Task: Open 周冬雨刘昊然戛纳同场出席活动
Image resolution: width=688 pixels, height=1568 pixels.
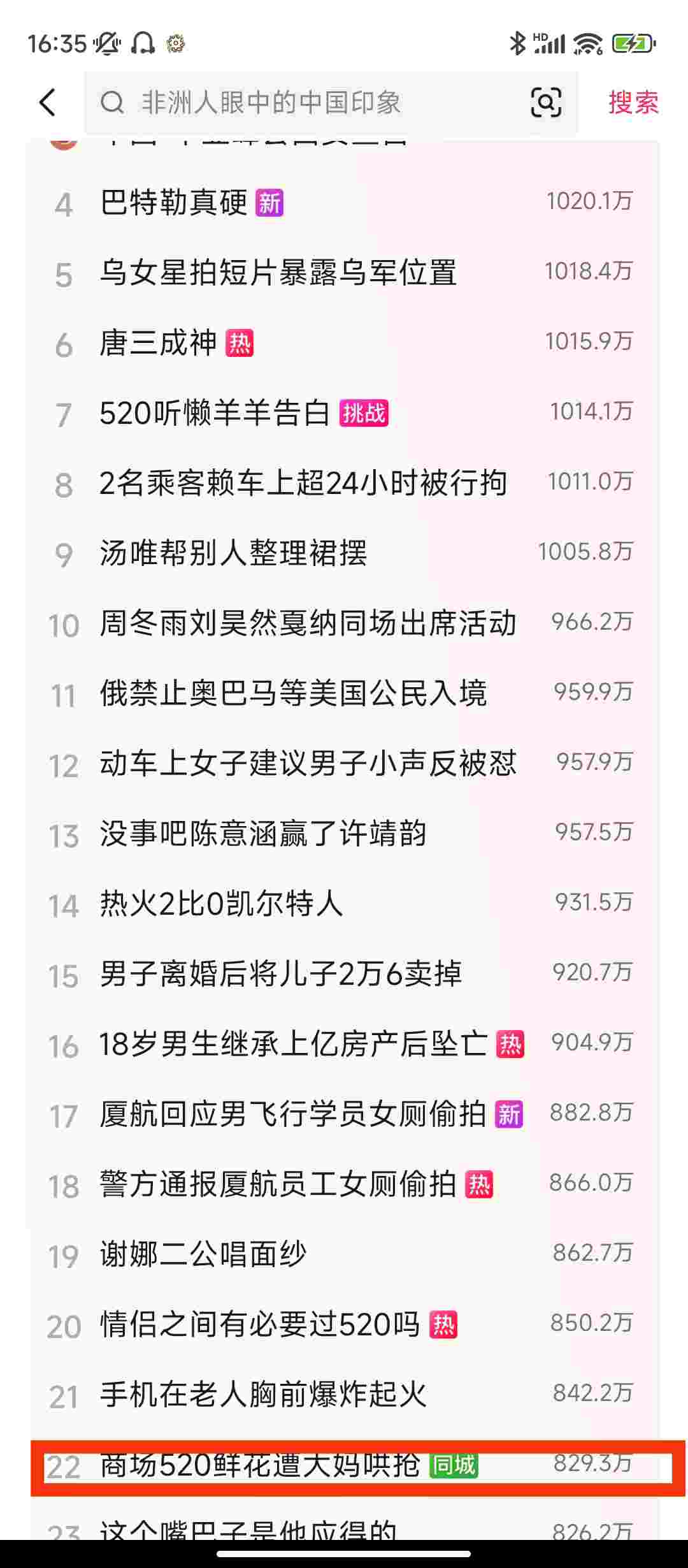Action: tap(345, 625)
